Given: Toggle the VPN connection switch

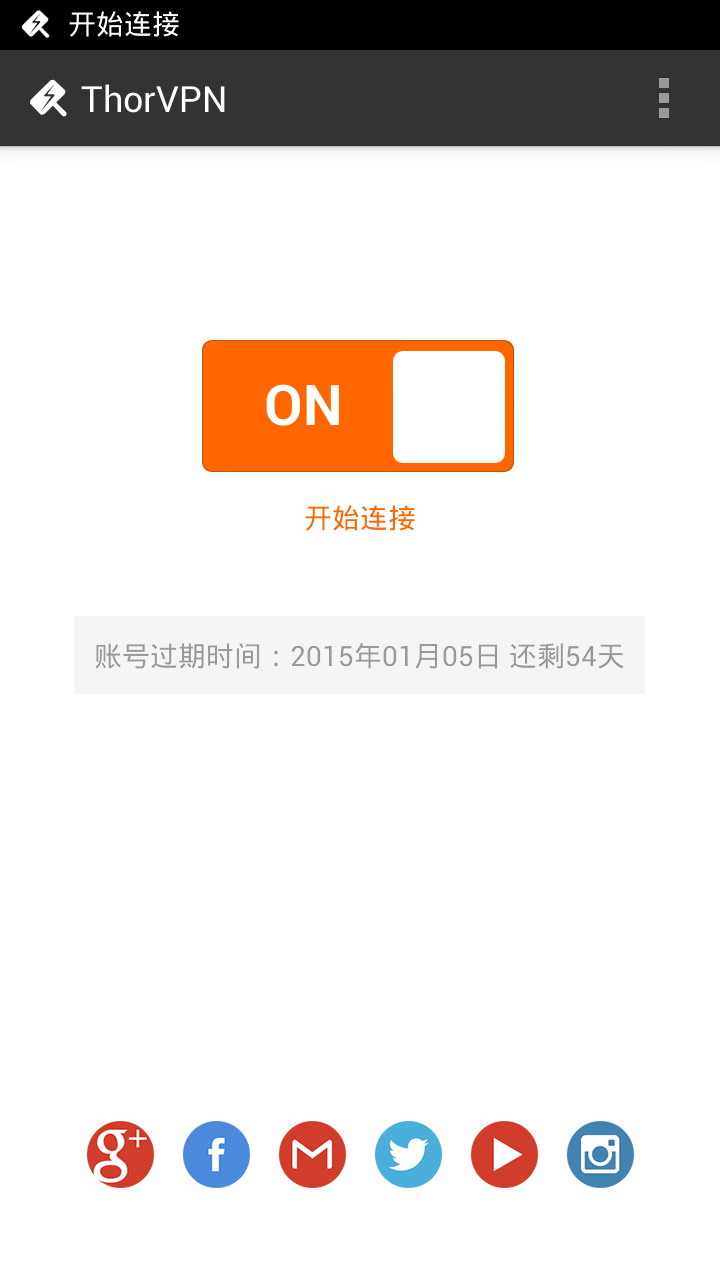Looking at the screenshot, I should click(x=357, y=405).
